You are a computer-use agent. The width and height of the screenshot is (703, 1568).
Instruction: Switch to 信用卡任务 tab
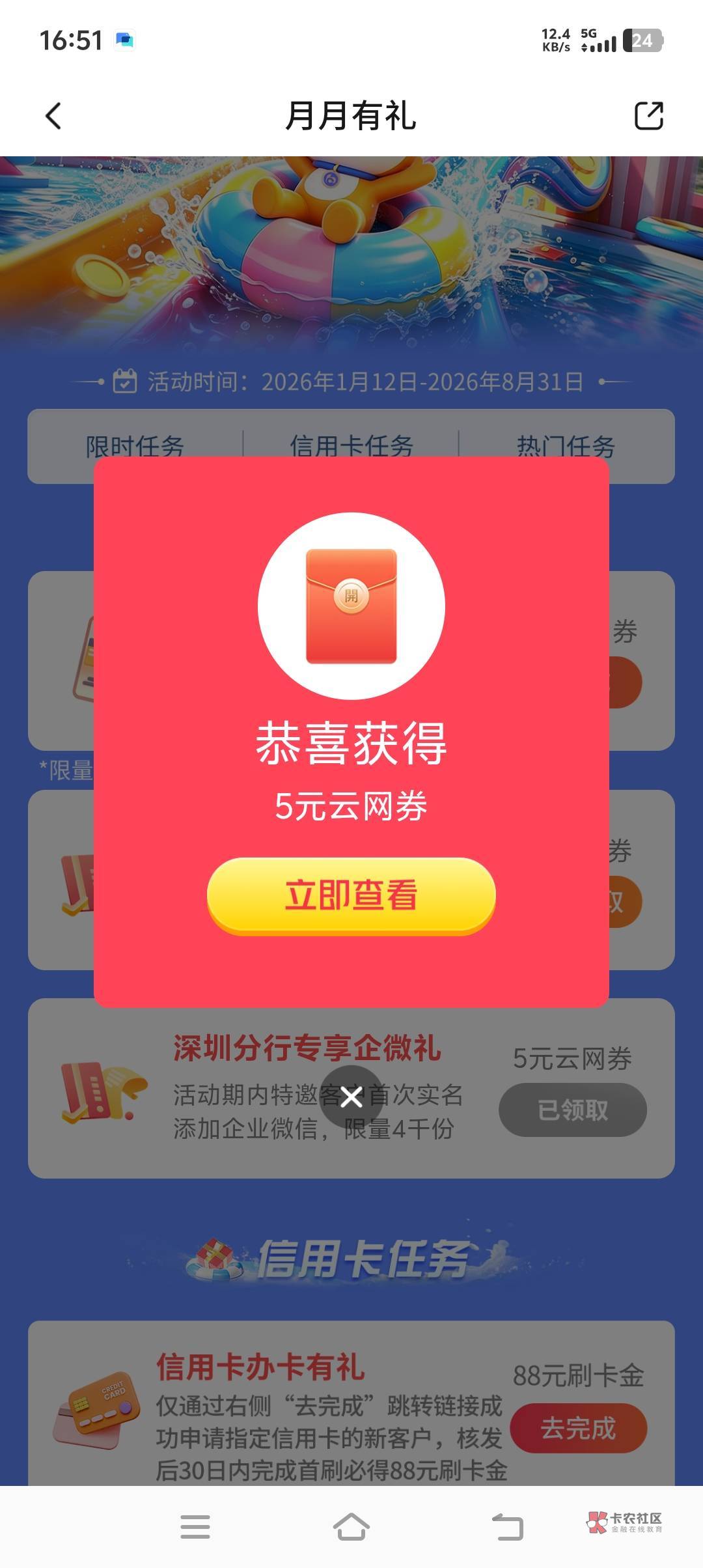(x=351, y=447)
